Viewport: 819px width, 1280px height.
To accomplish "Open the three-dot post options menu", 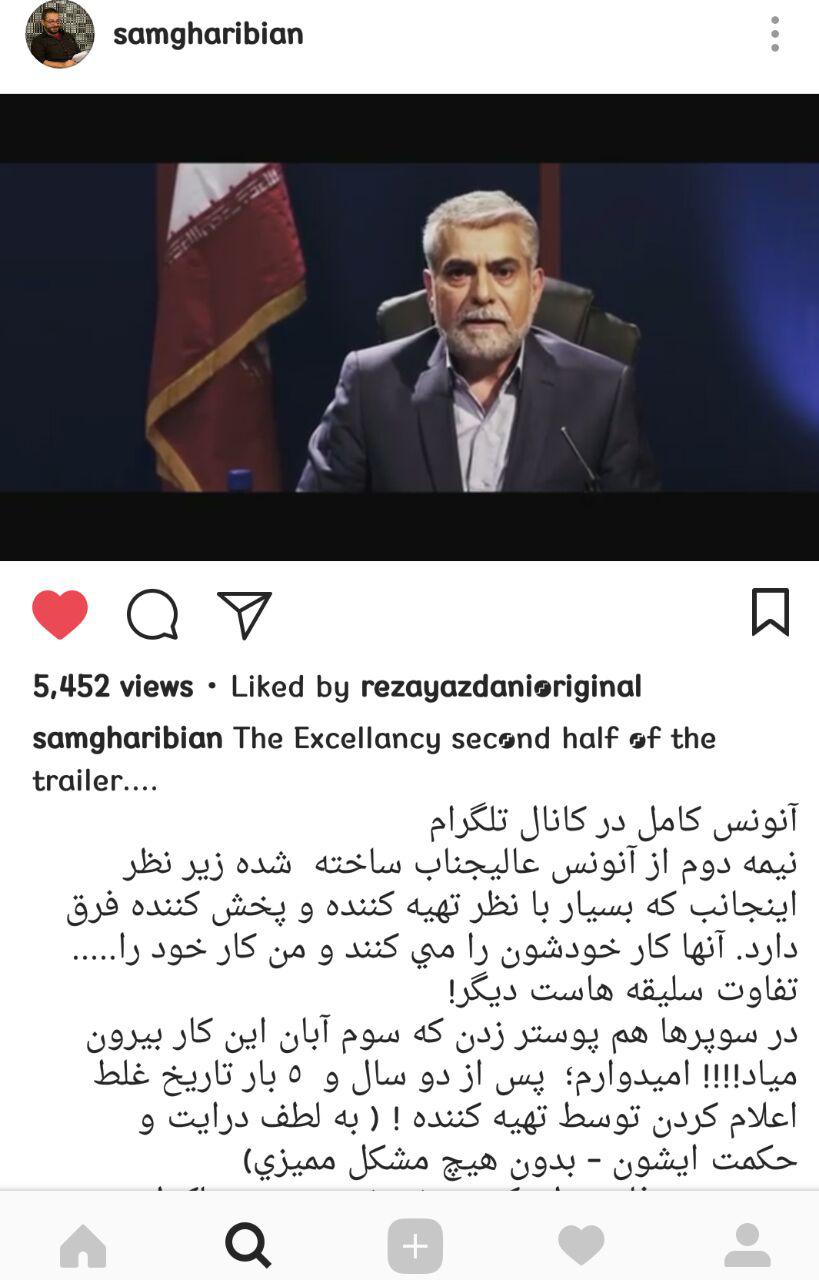I will (x=776, y=33).
